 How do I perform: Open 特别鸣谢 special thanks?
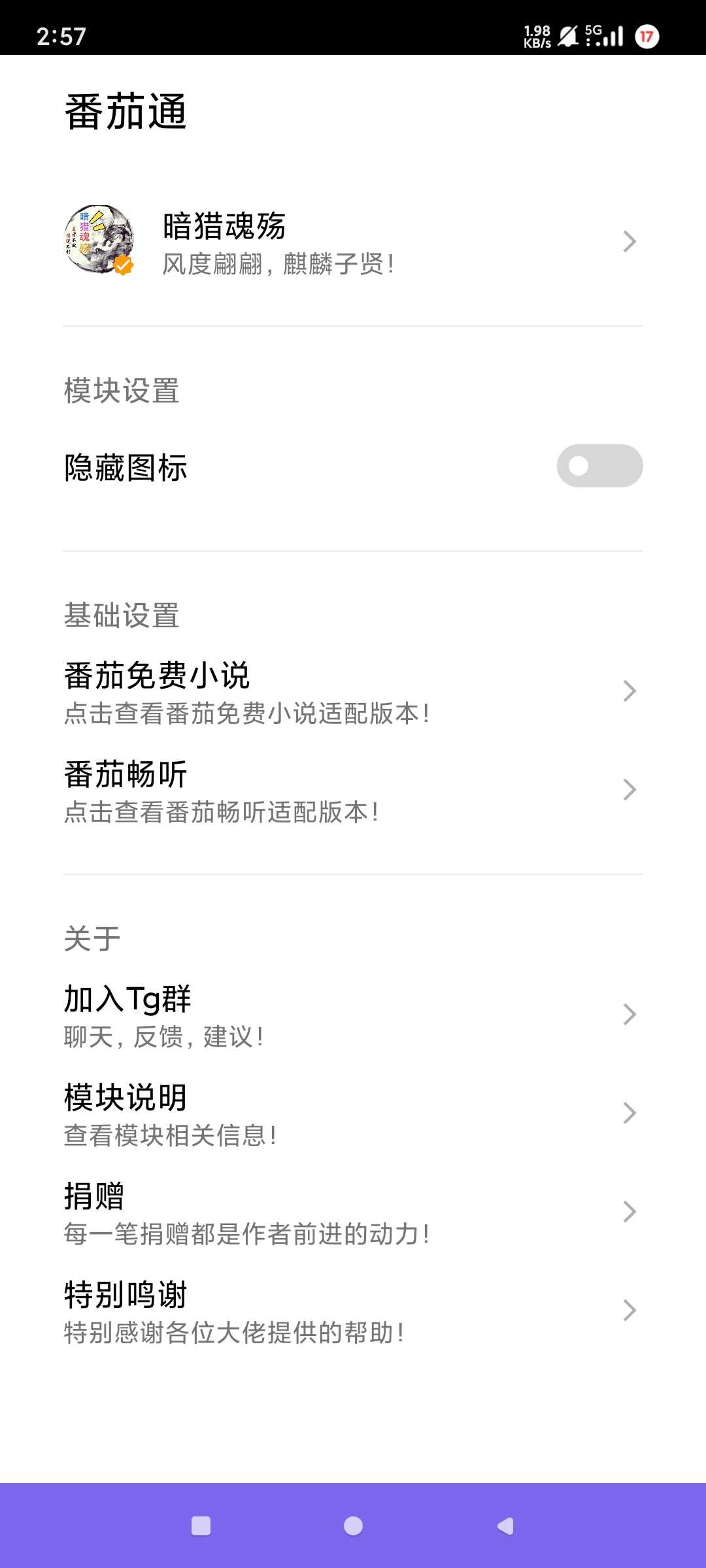click(x=353, y=1311)
